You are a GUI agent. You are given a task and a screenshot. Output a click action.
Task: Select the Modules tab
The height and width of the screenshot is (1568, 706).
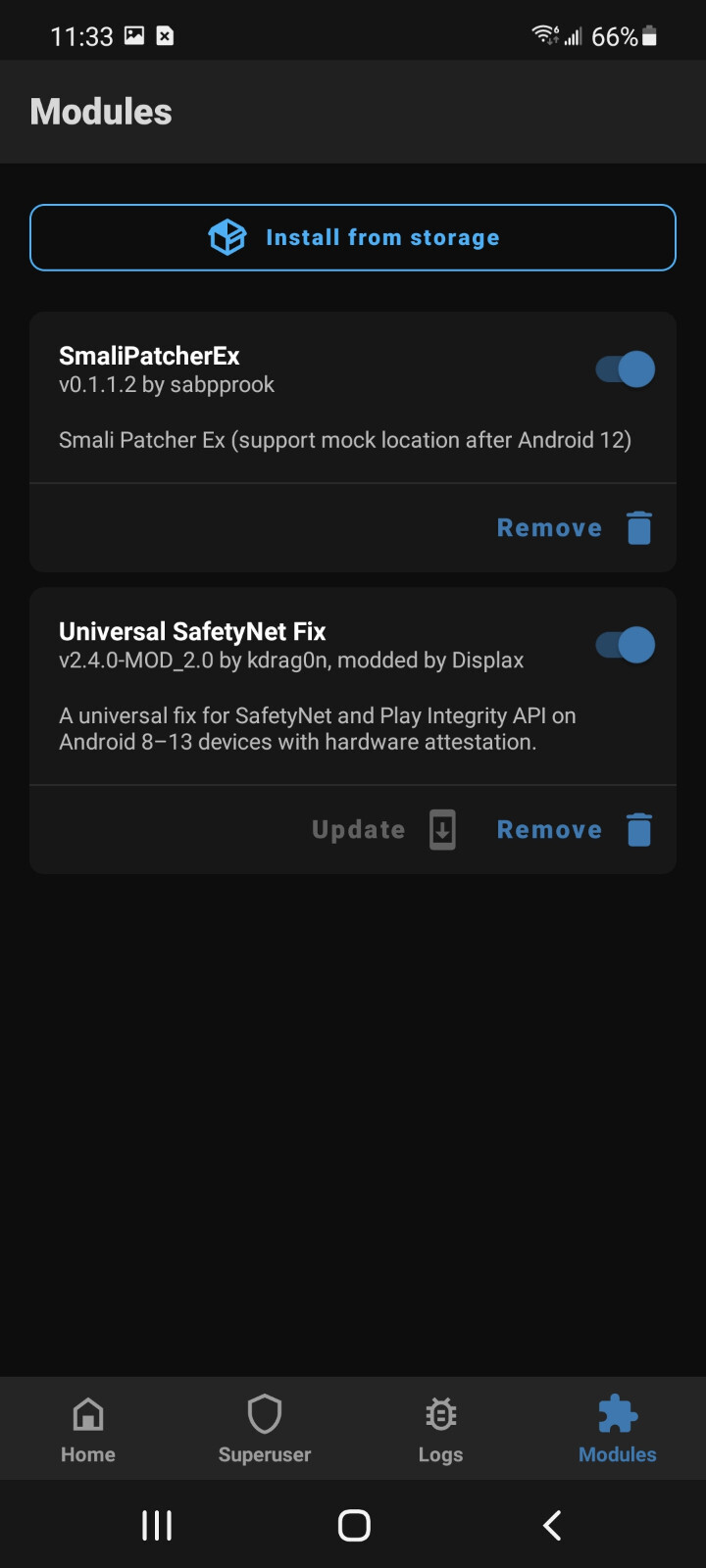point(618,1430)
